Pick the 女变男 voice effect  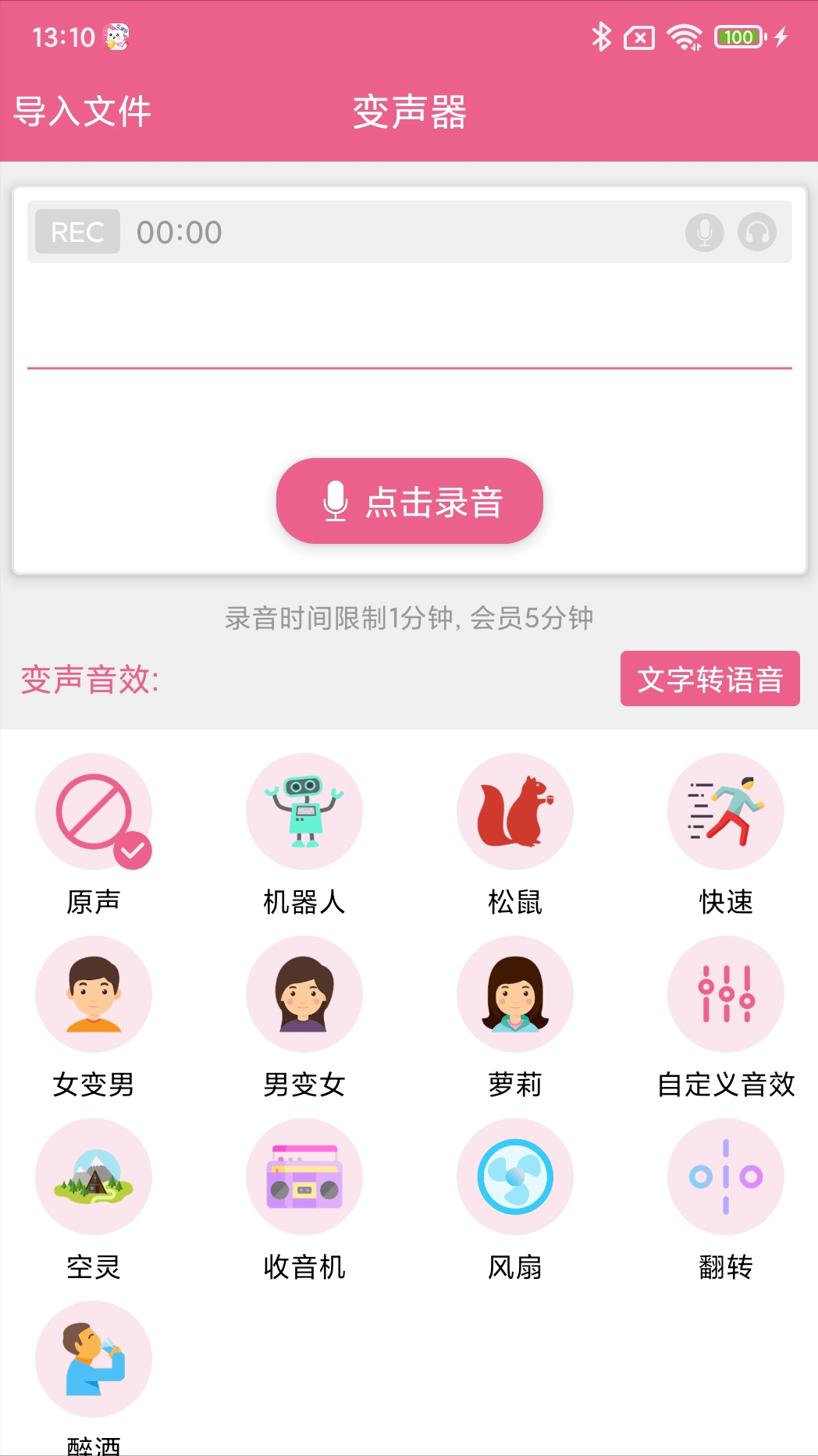point(94,994)
